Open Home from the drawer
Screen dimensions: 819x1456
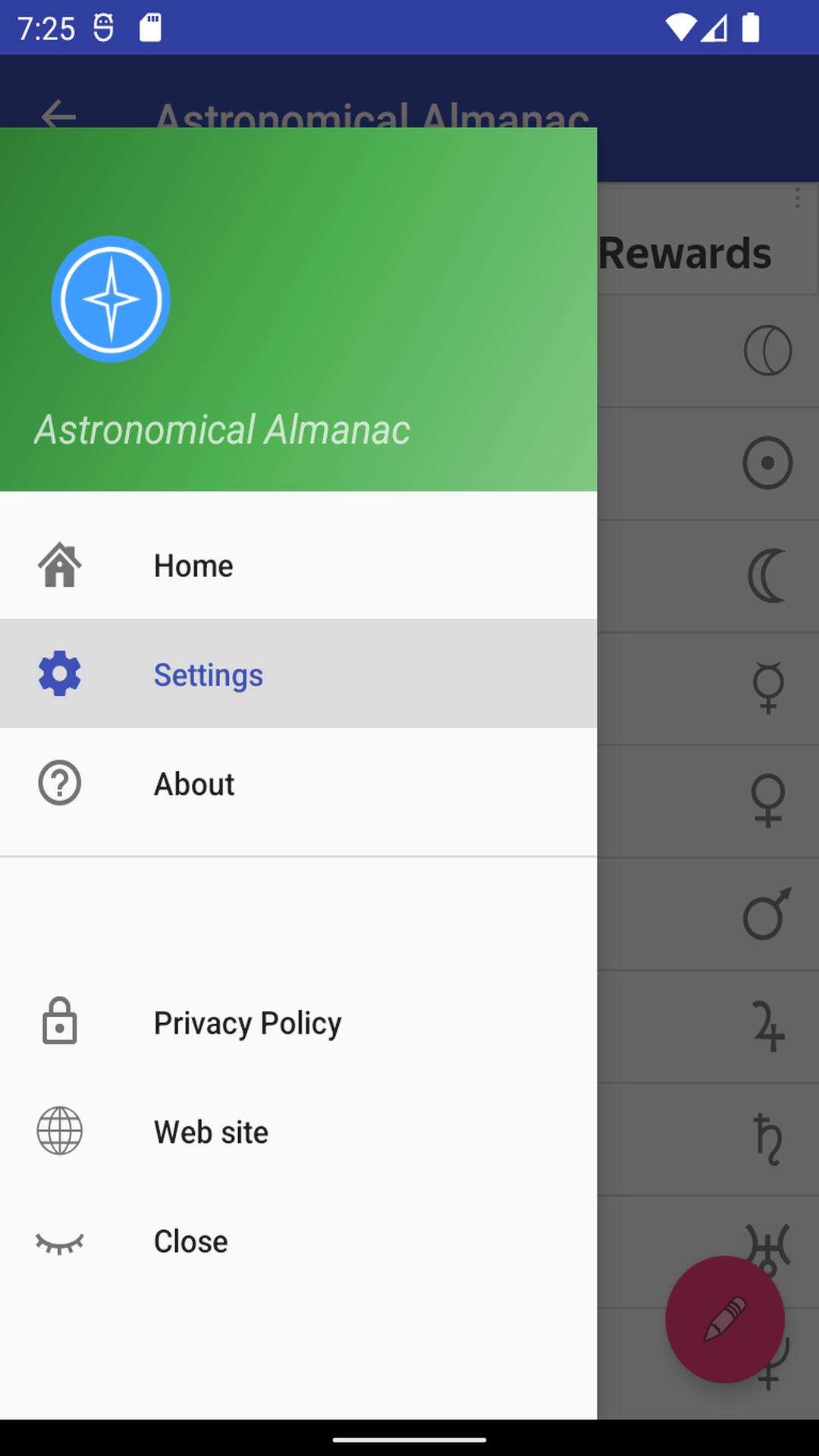(x=298, y=565)
